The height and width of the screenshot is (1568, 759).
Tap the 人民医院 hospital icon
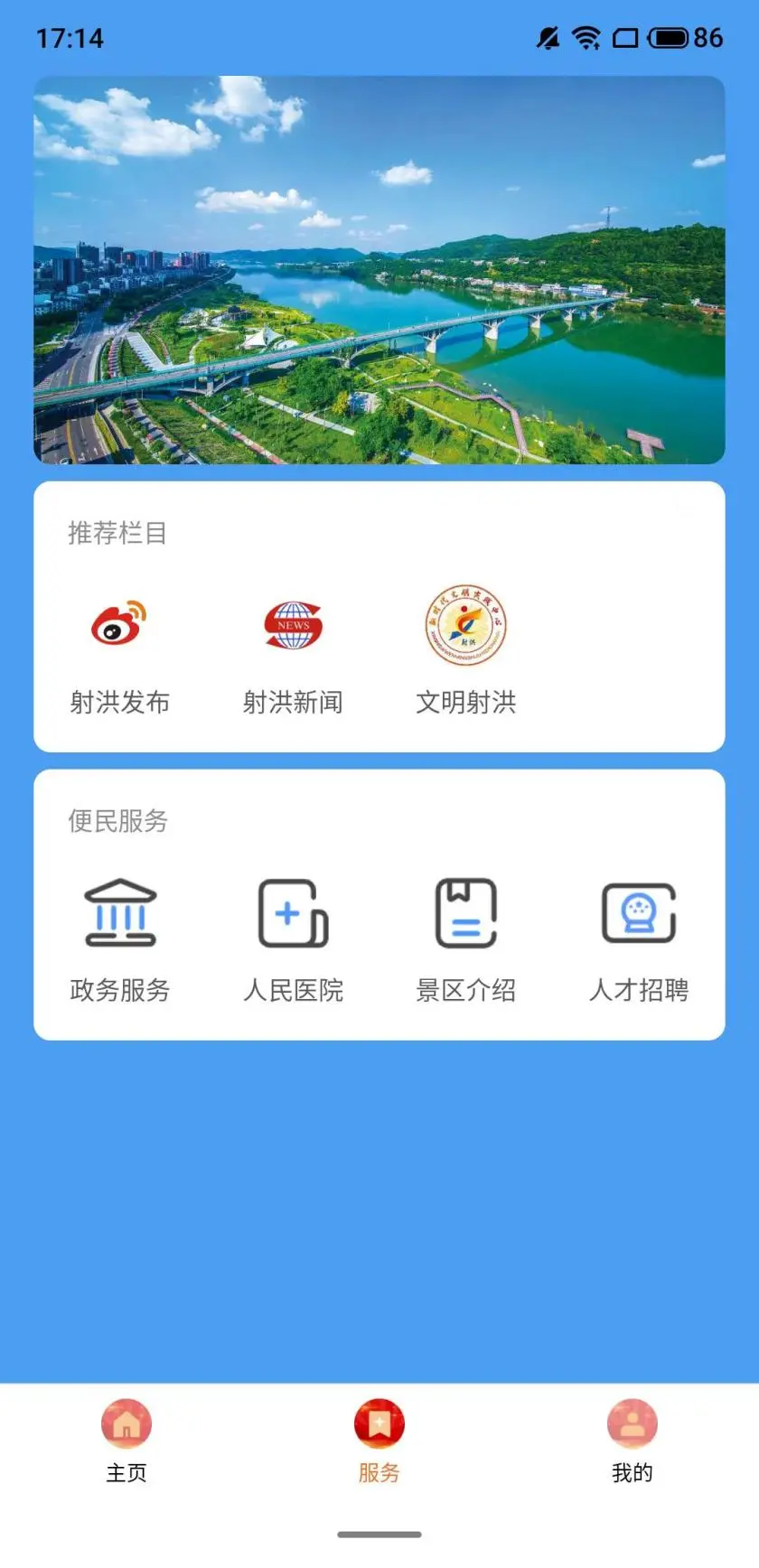click(292, 912)
